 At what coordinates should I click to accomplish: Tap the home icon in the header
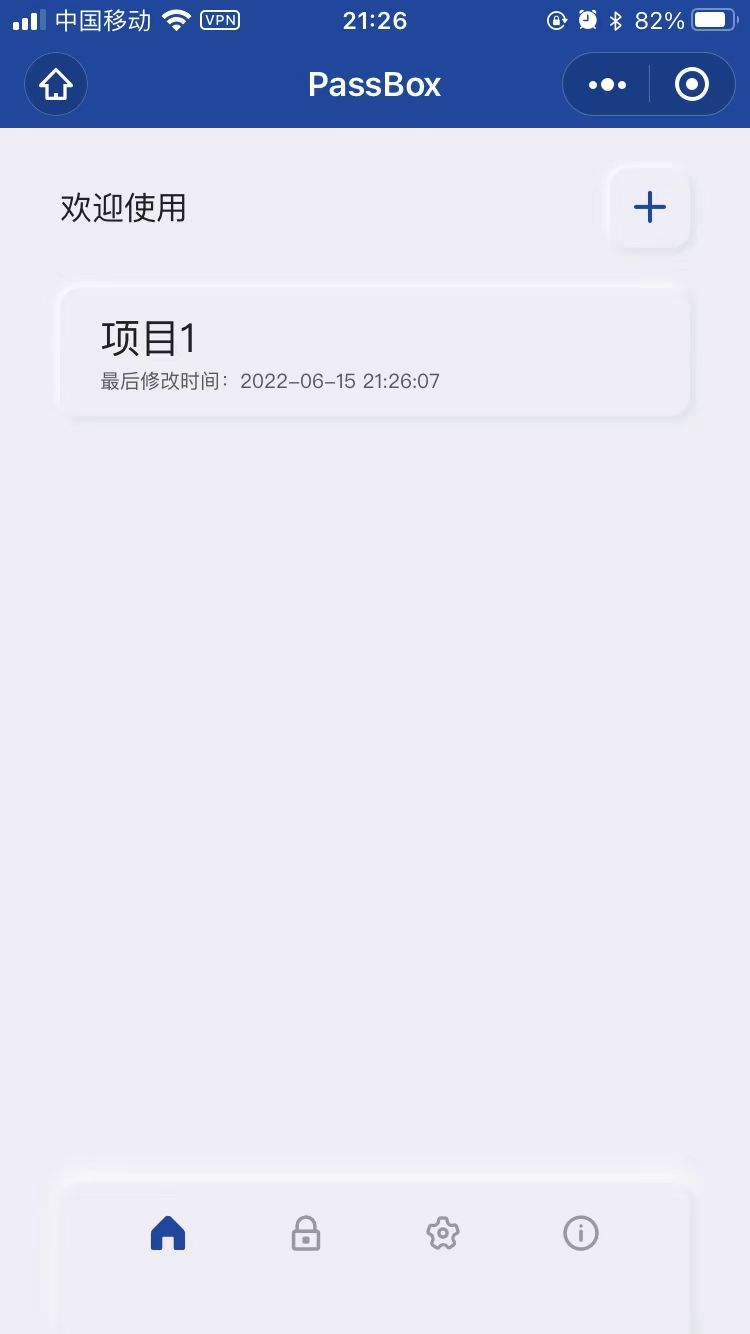point(56,85)
